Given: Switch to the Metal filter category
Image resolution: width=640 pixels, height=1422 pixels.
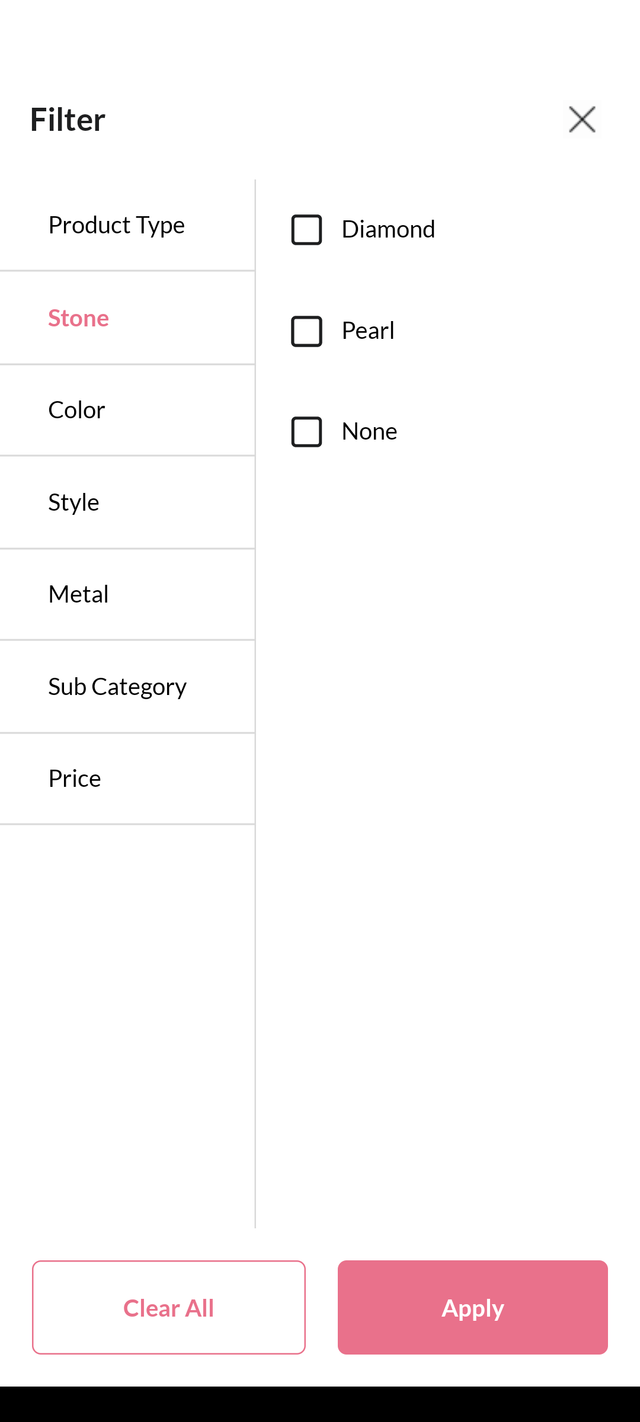Looking at the screenshot, I should (127, 594).
